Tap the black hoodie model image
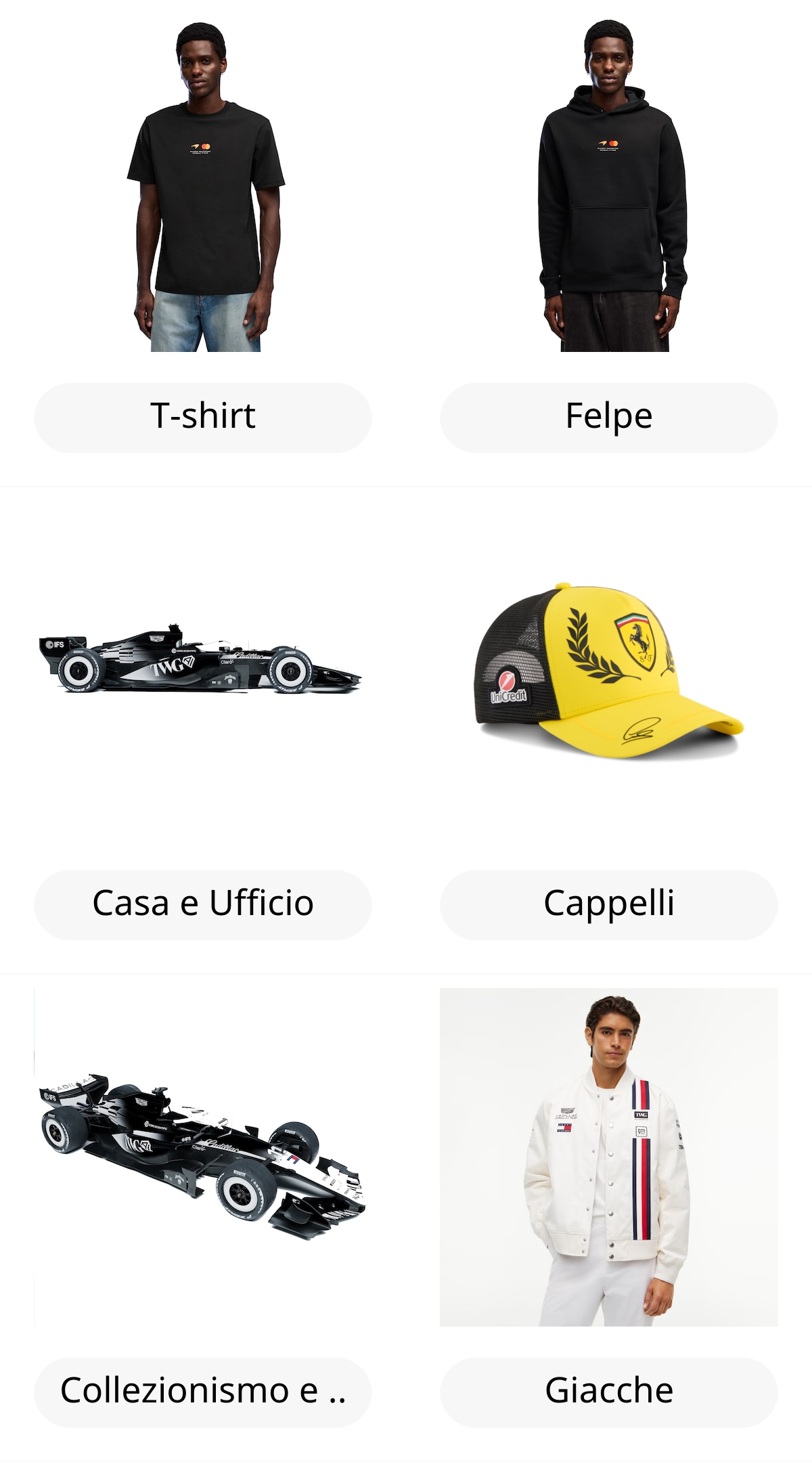This screenshot has height=1462, width=812. pos(612,186)
